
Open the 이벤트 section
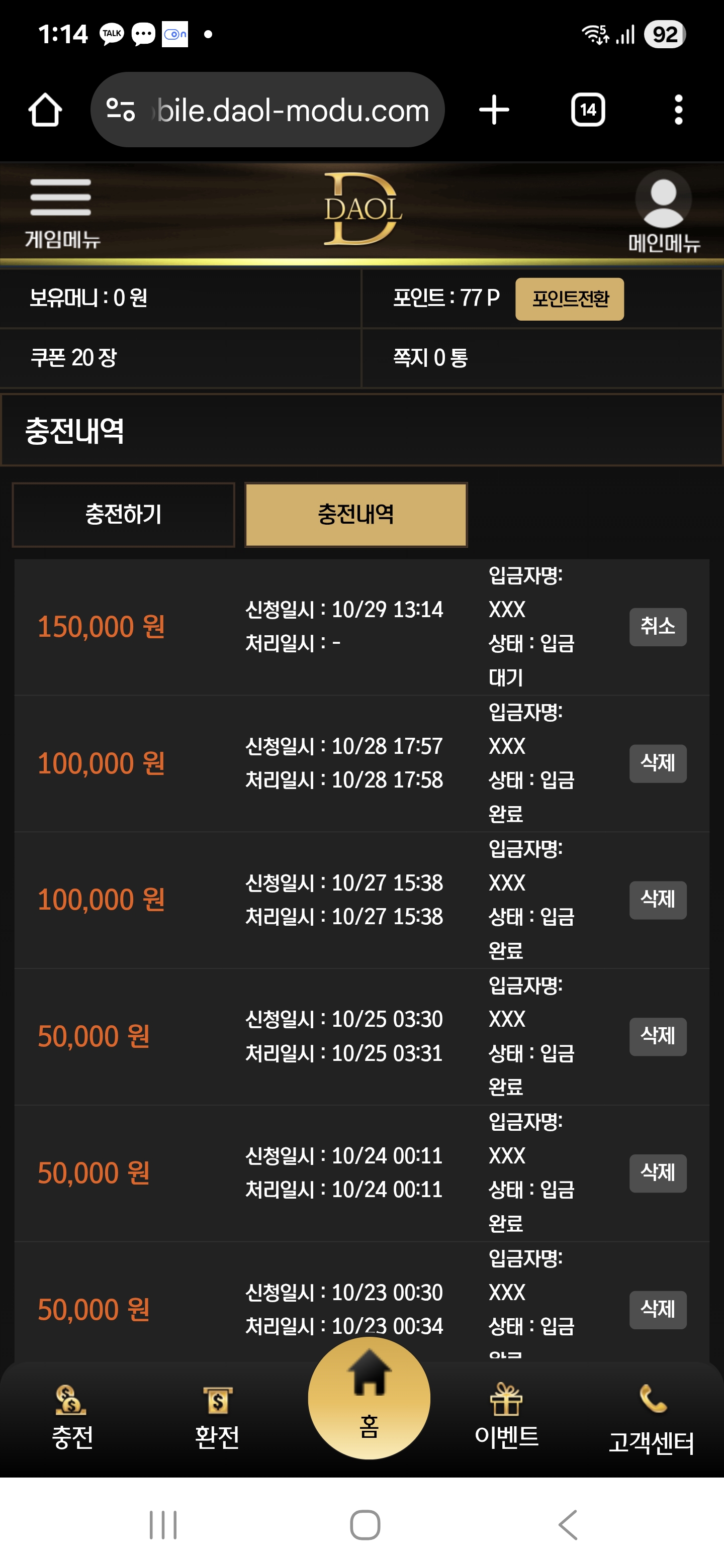506,1418
